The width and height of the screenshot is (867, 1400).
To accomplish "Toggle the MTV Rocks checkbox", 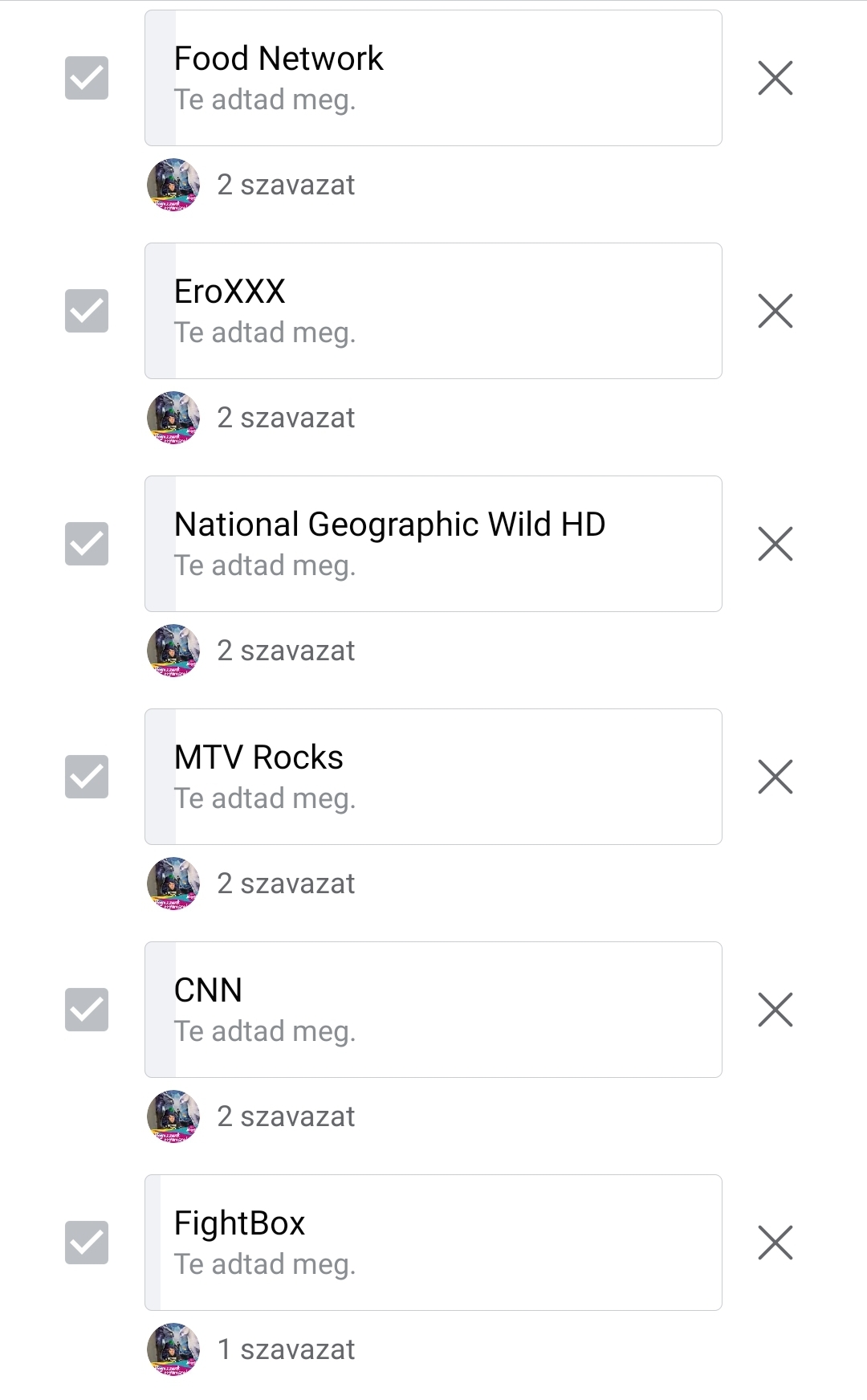I will point(87,777).
